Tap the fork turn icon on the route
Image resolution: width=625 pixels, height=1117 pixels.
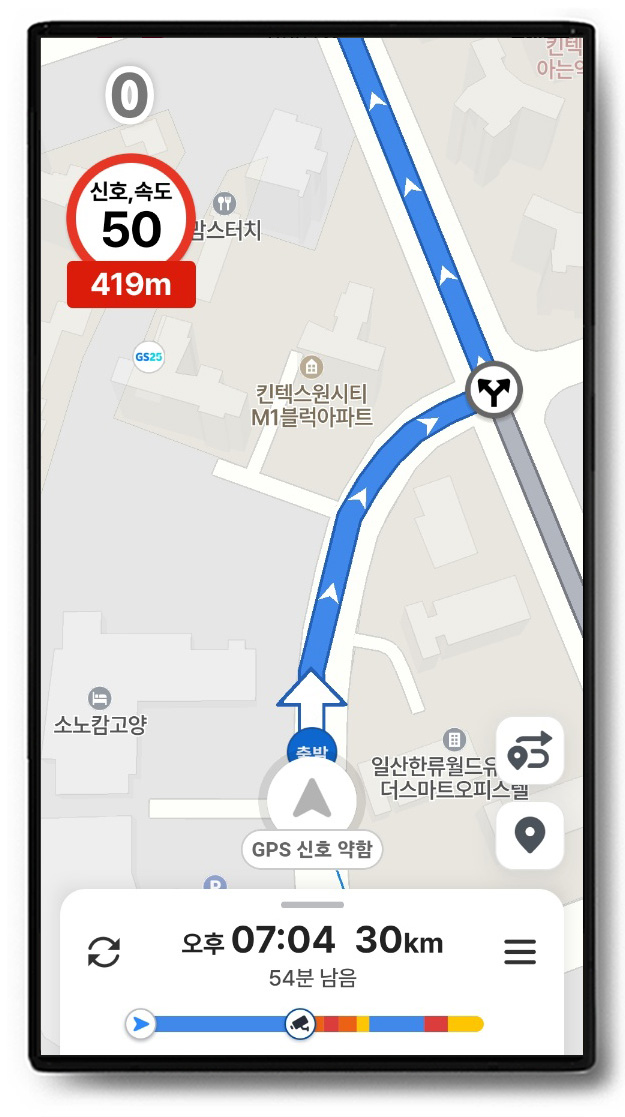click(494, 391)
